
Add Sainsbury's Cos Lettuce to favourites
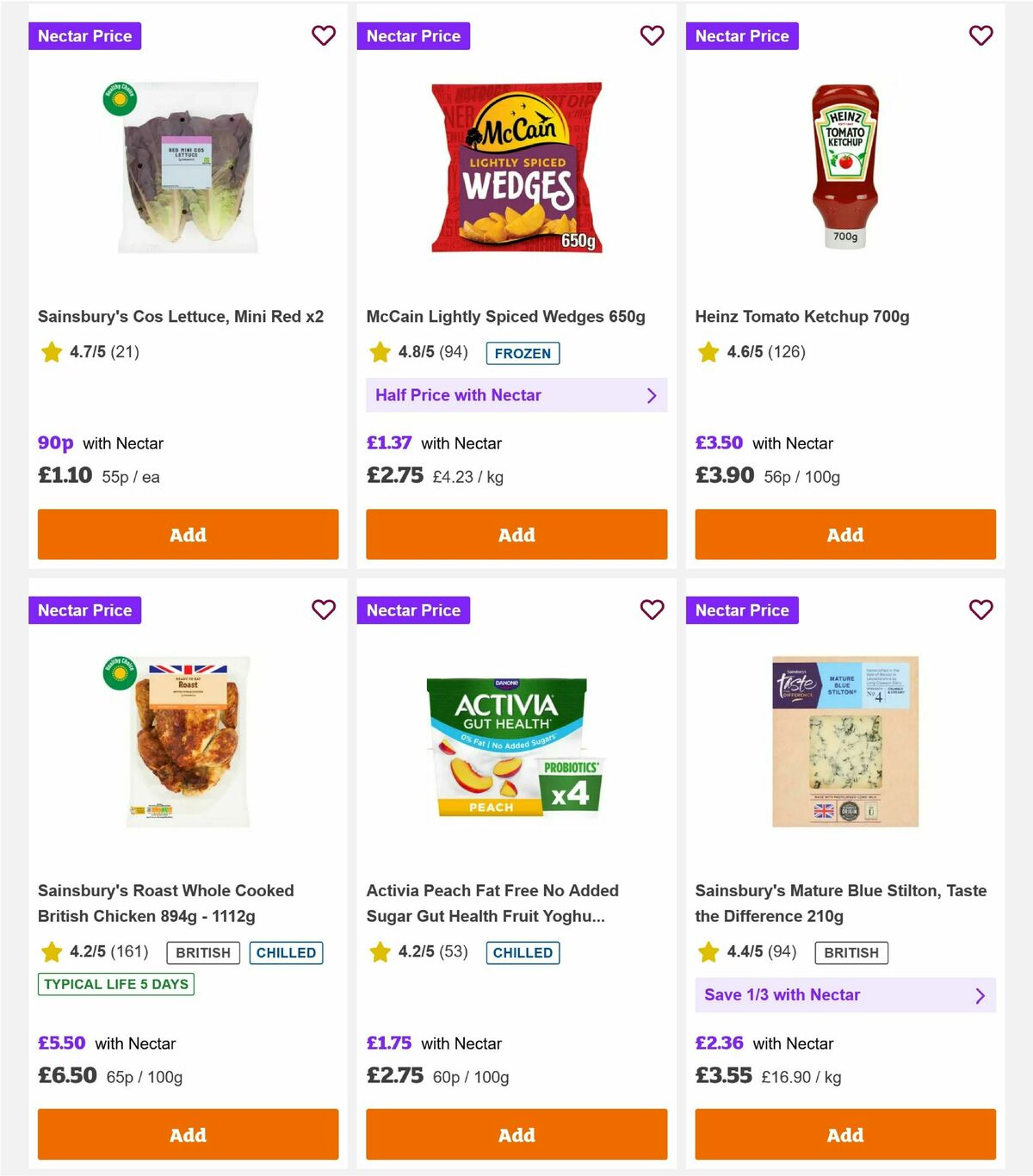point(323,35)
